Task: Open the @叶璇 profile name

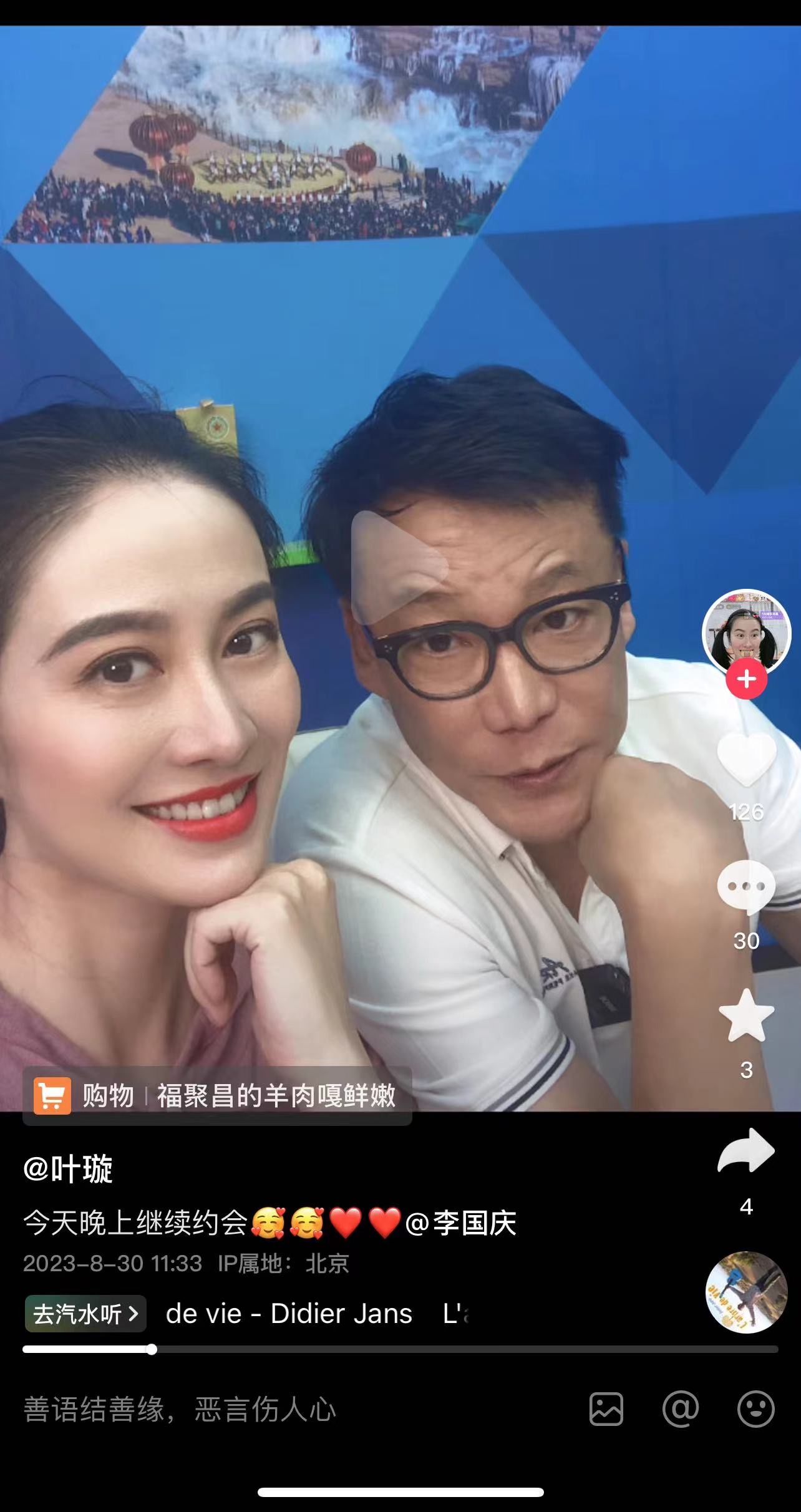Action: pyautogui.click(x=68, y=1169)
